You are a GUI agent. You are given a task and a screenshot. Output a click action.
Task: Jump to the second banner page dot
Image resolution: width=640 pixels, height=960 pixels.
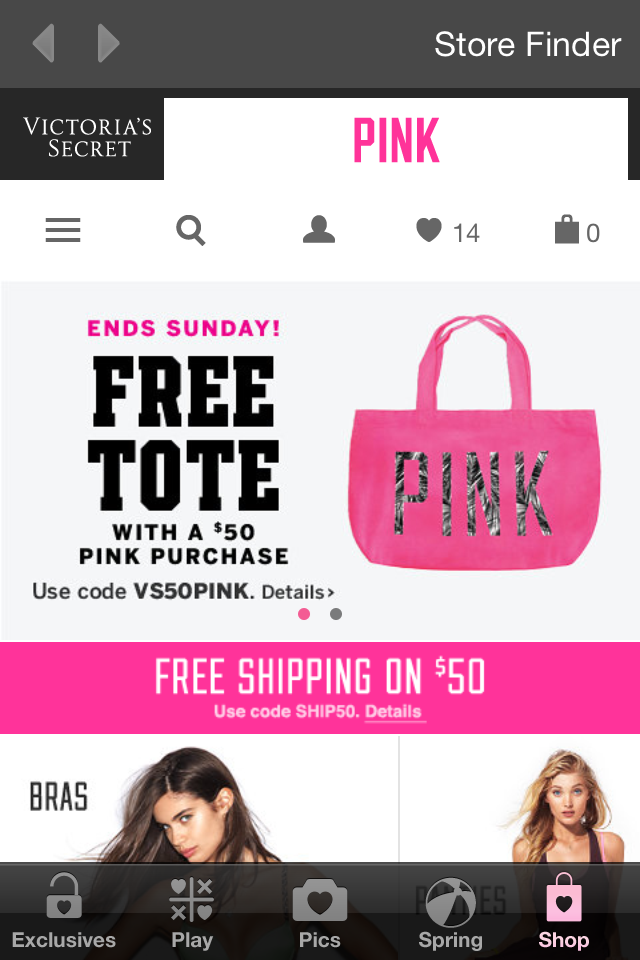point(336,614)
